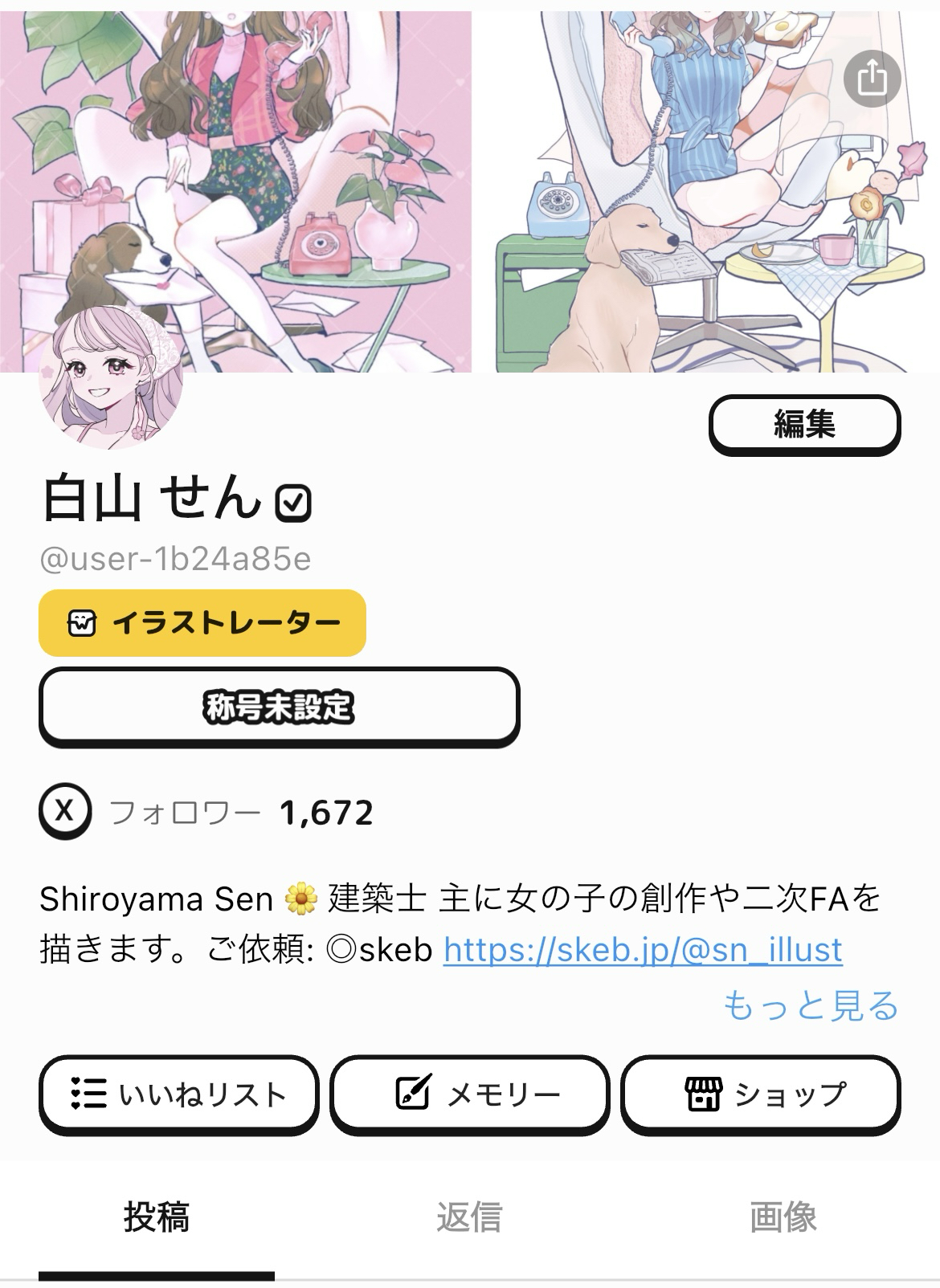Open the 編集 edit profile button
The image size is (940, 1288).
(804, 423)
